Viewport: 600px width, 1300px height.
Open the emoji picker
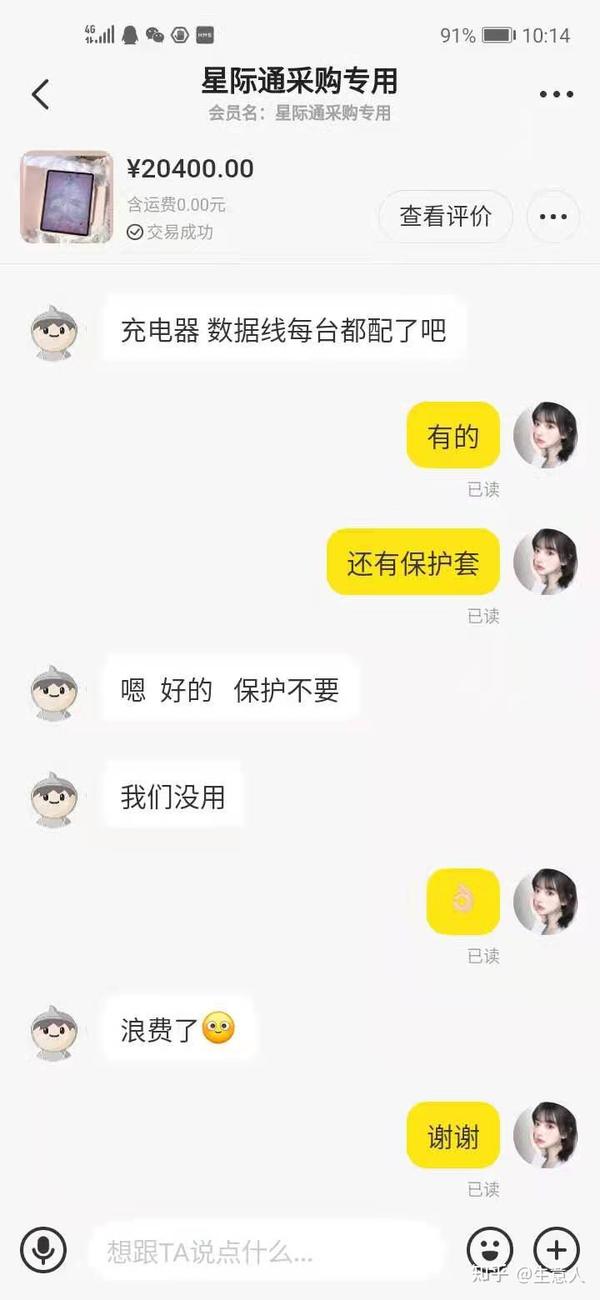[x=490, y=1249]
